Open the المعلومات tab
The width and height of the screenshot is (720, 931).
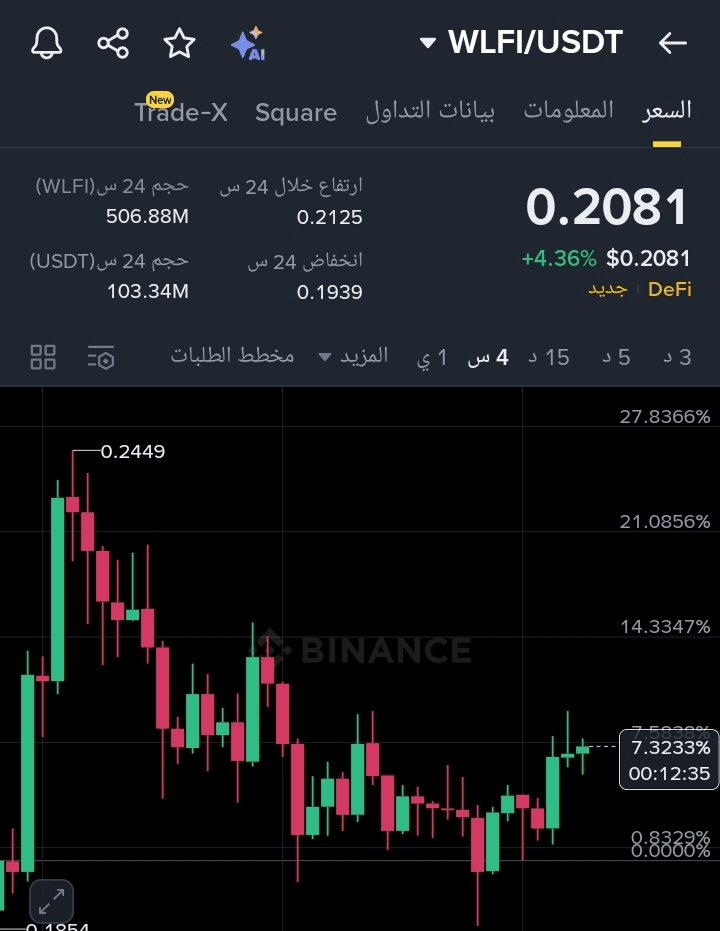[x=569, y=111]
